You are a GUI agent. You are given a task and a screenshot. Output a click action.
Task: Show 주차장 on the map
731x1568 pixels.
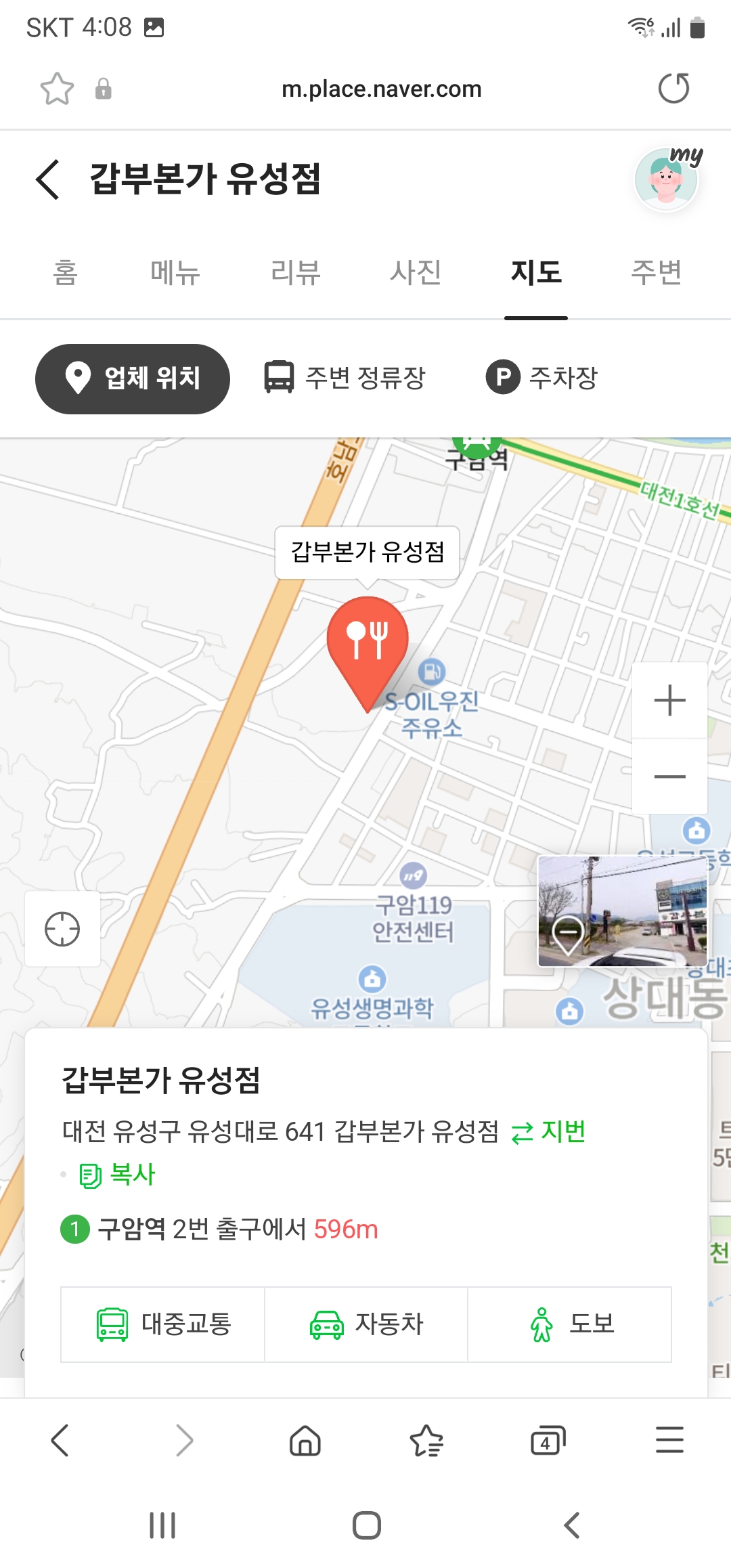pyautogui.click(x=542, y=378)
